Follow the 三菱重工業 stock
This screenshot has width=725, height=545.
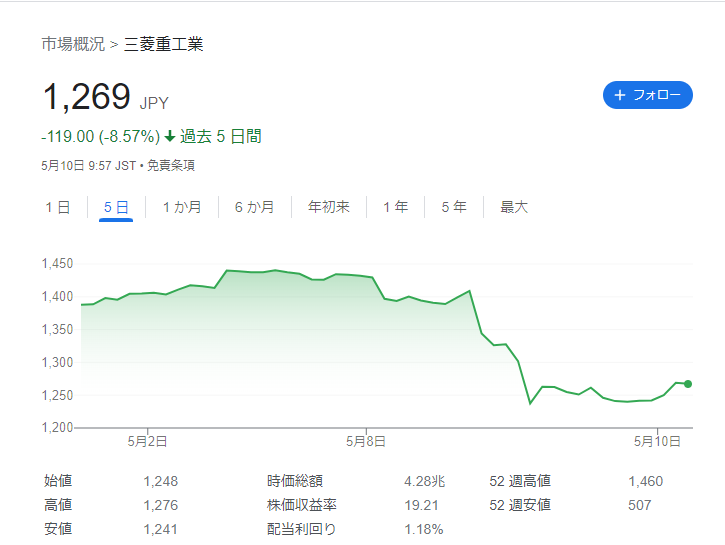648,95
